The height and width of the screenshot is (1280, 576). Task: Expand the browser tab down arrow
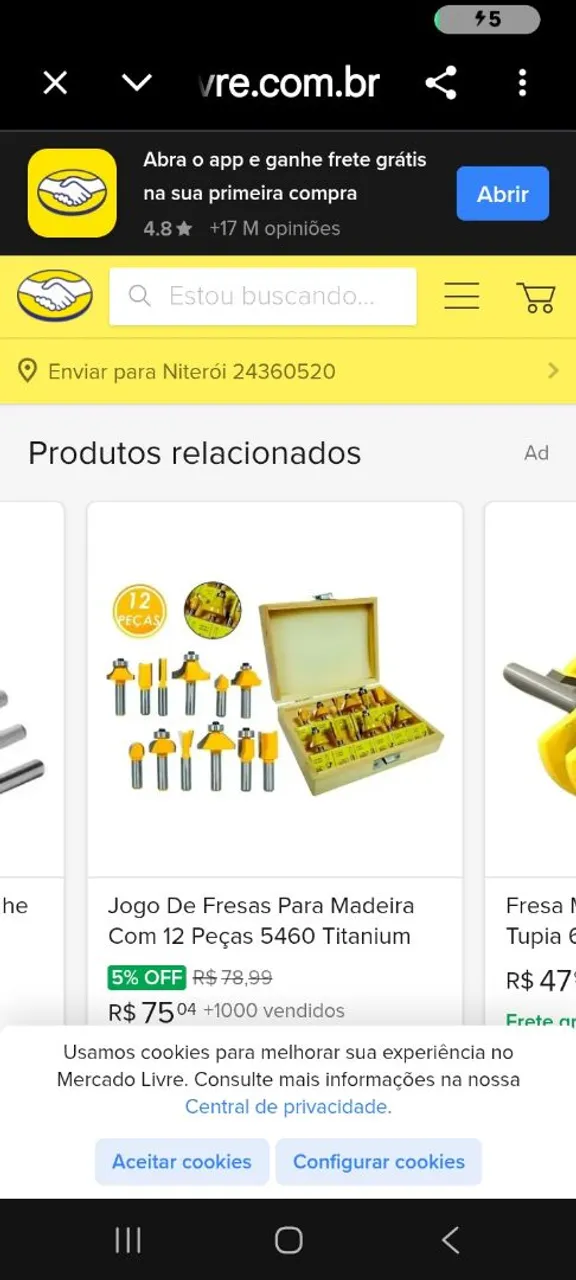coord(136,83)
